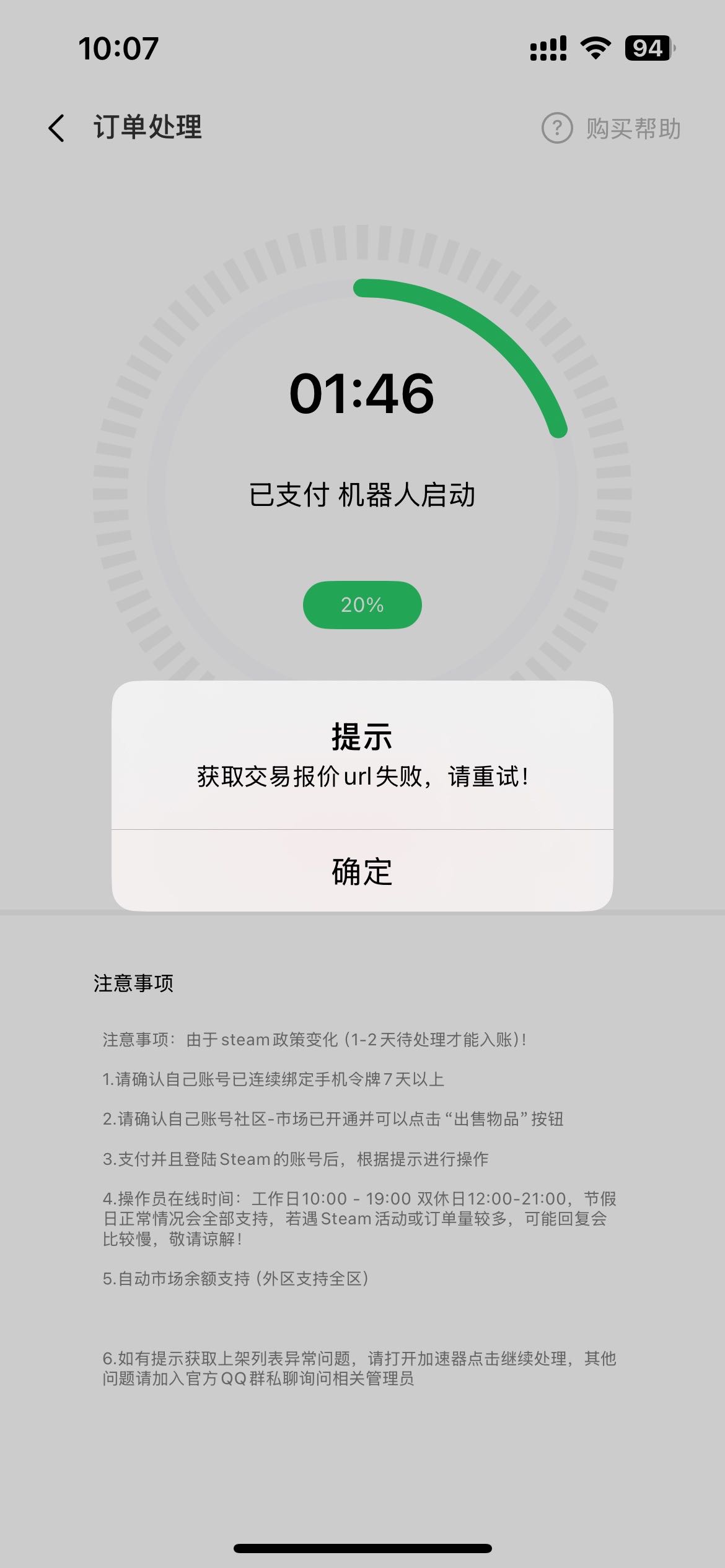The image size is (725, 1568).
Task: Go back from the 订单处理 page
Action: [56, 128]
